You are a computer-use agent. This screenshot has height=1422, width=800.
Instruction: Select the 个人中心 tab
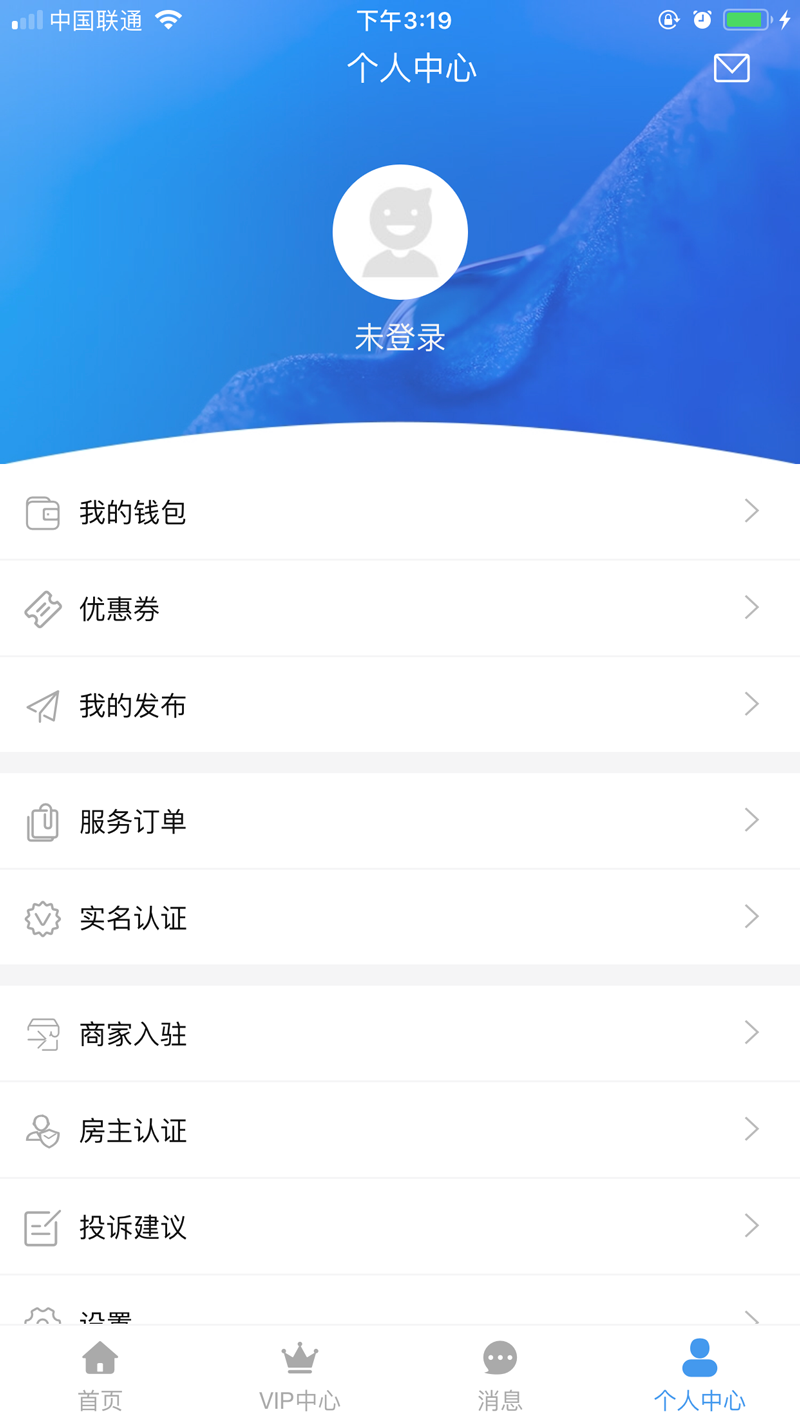(x=700, y=1375)
